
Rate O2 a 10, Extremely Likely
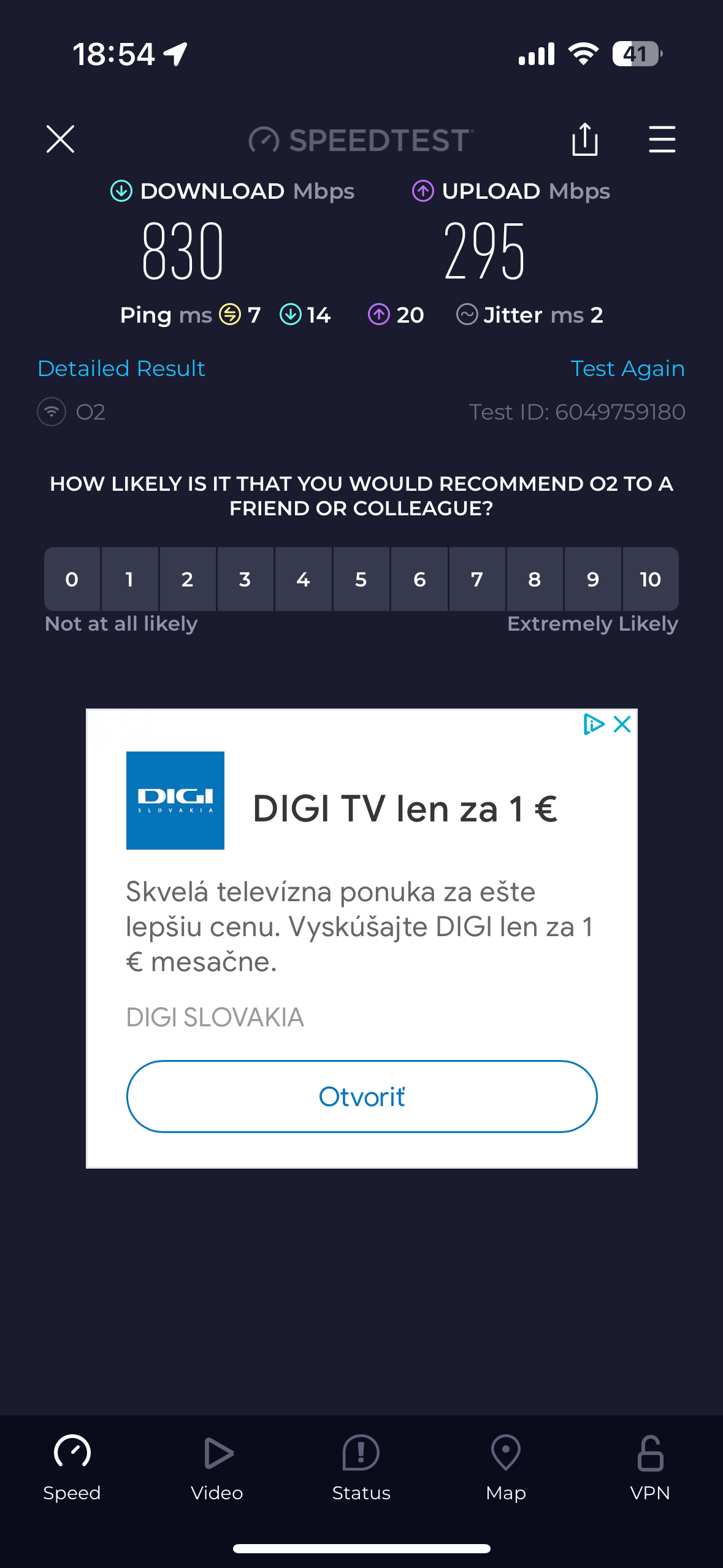[x=650, y=579]
